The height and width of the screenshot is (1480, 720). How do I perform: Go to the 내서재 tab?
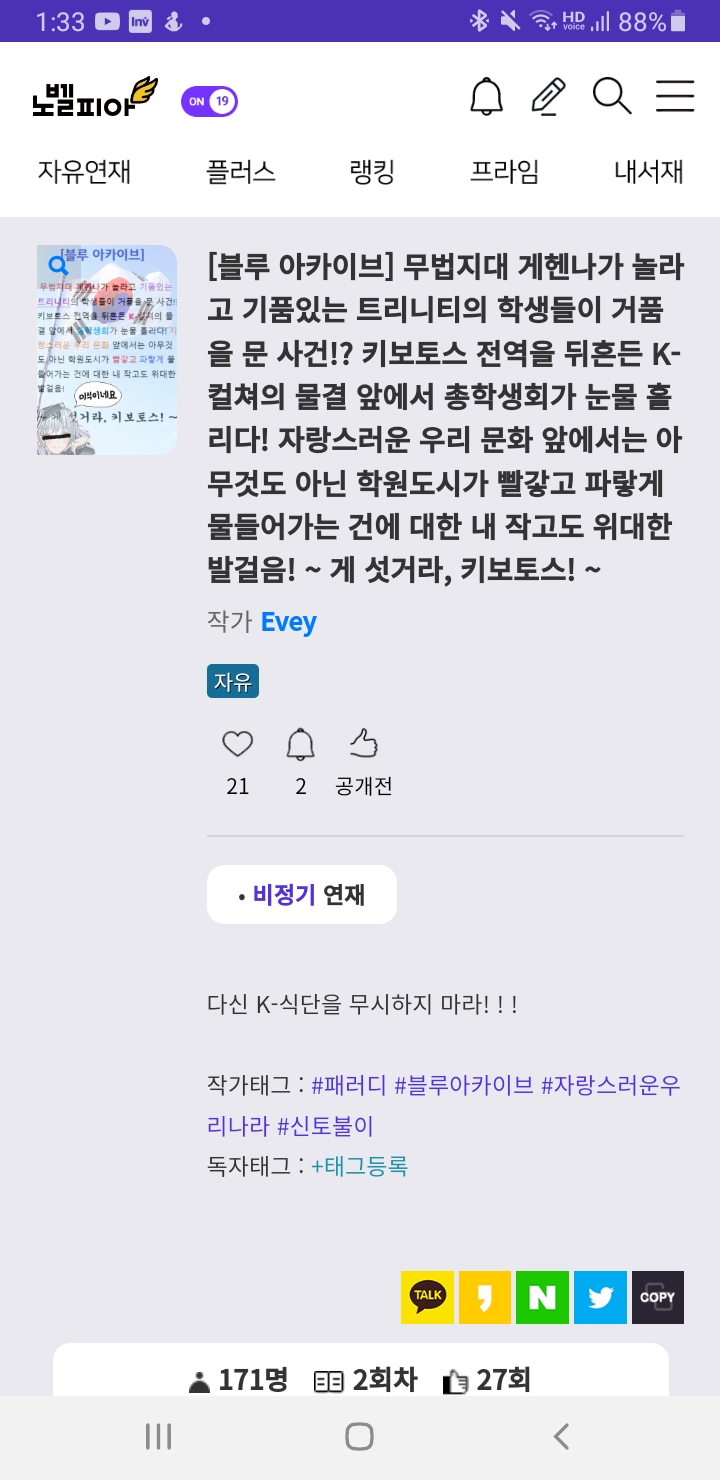[x=649, y=172]
